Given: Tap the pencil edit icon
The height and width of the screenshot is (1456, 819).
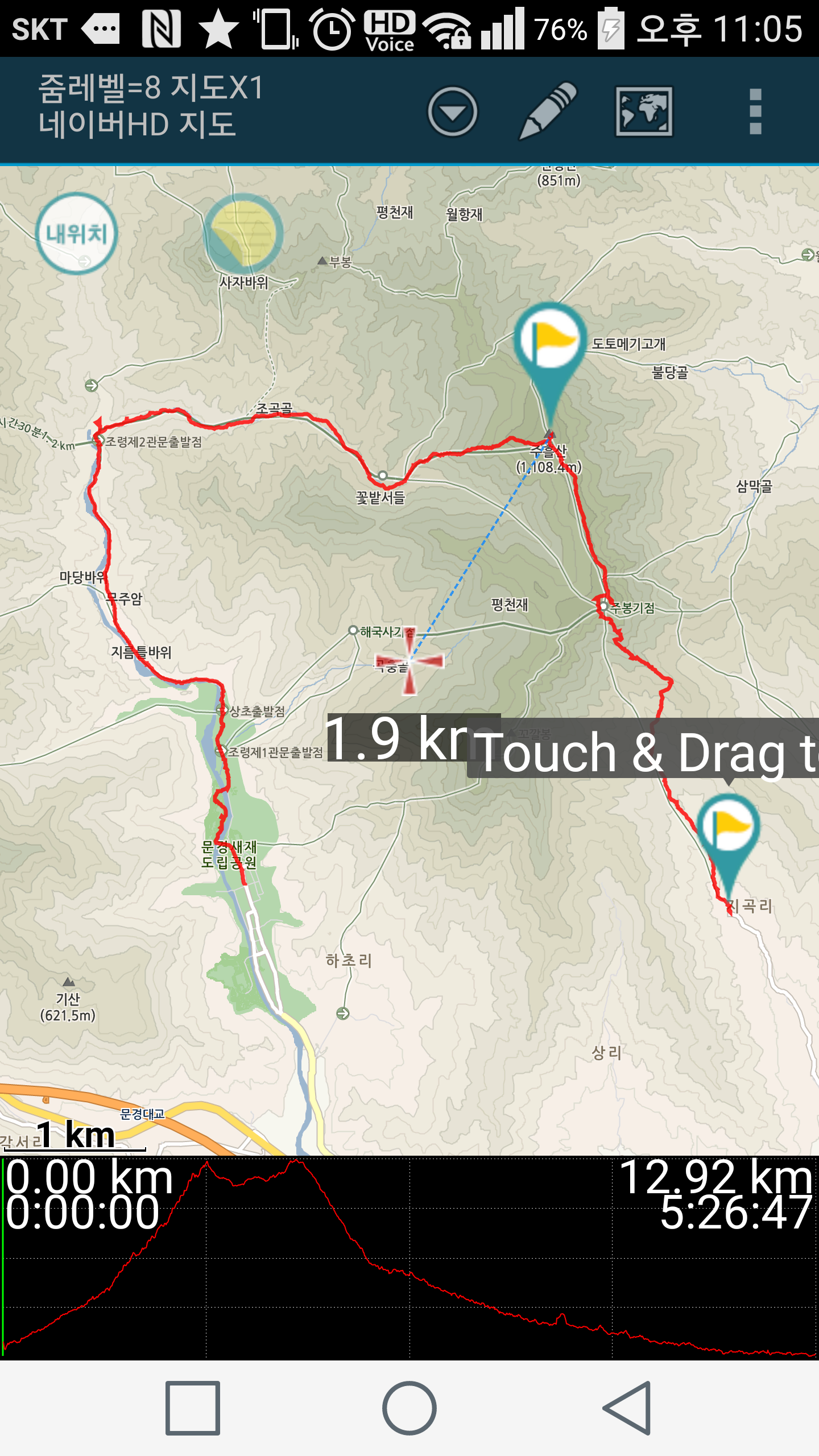Looking at the screenshot, I should point(548,111).
